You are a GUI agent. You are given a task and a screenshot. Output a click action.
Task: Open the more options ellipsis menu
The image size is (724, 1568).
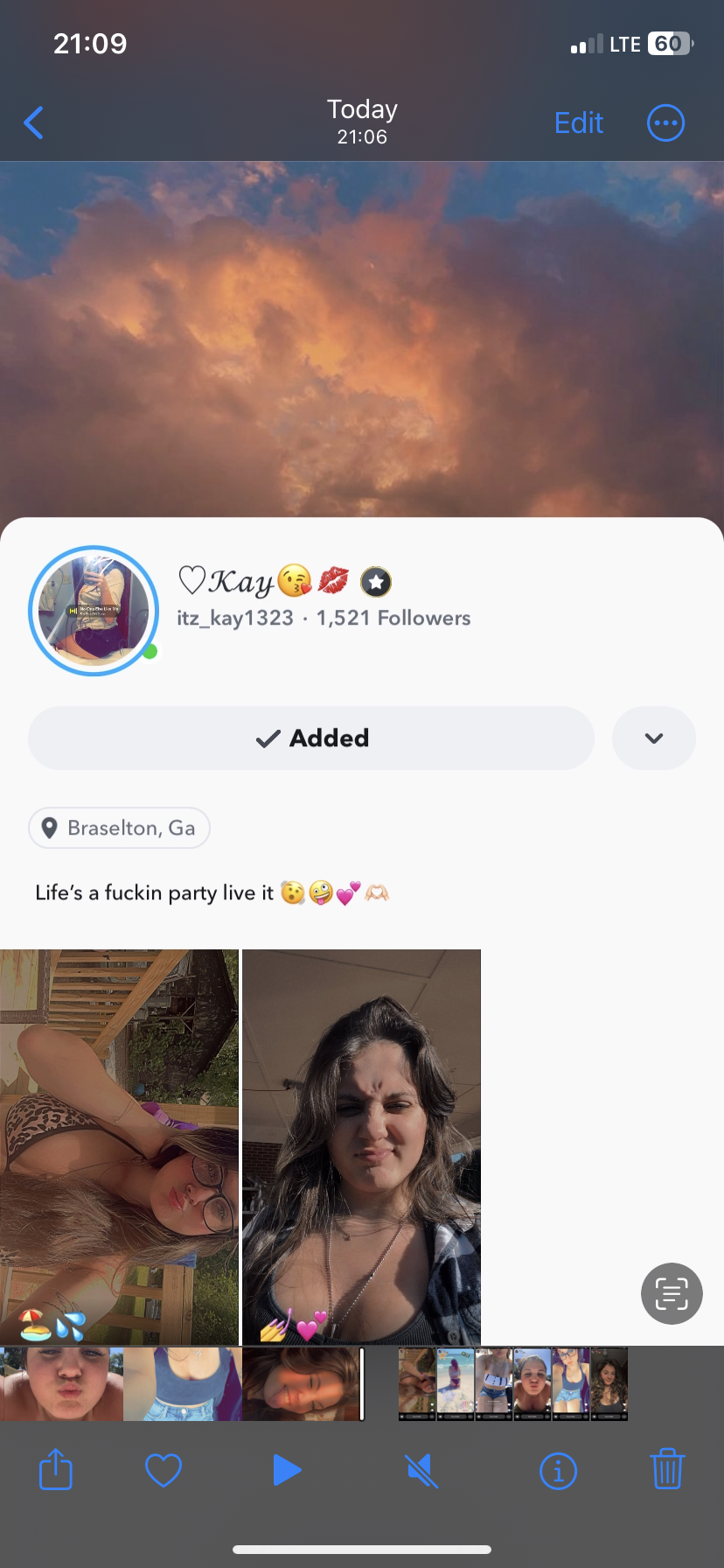coord(665,123)
